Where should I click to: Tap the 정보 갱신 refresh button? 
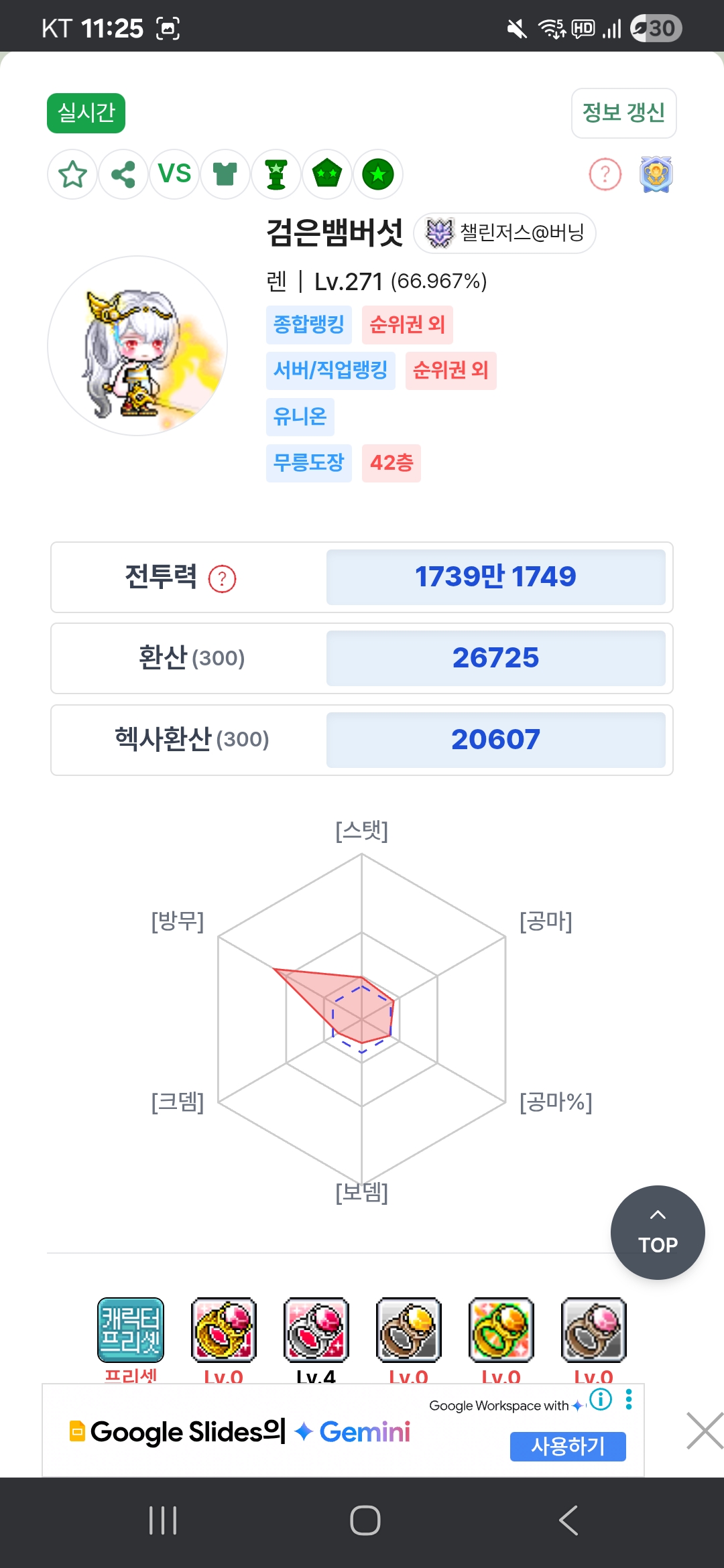tap(623, 113)
